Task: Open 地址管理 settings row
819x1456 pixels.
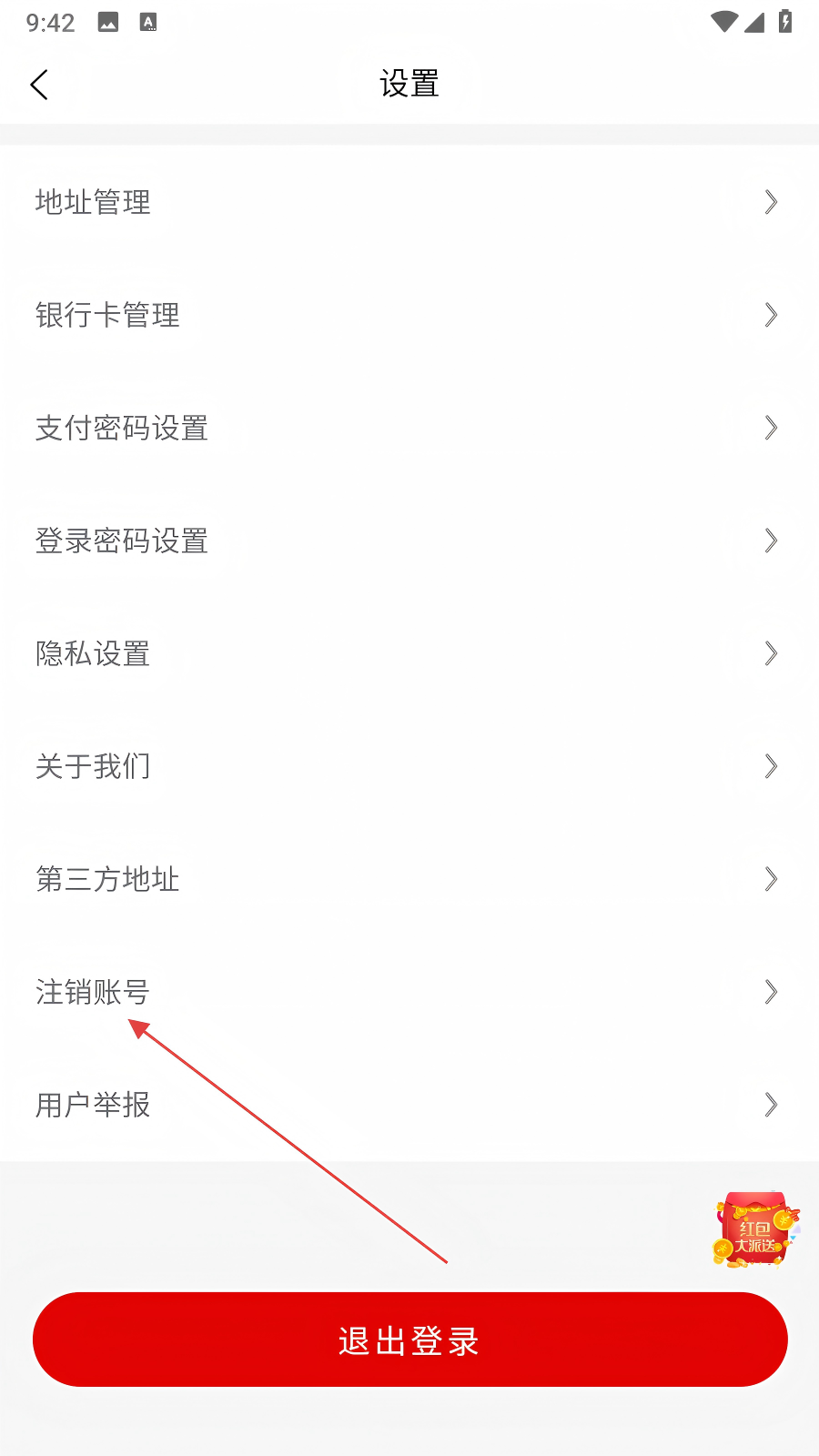Action: tap(409, 202)
